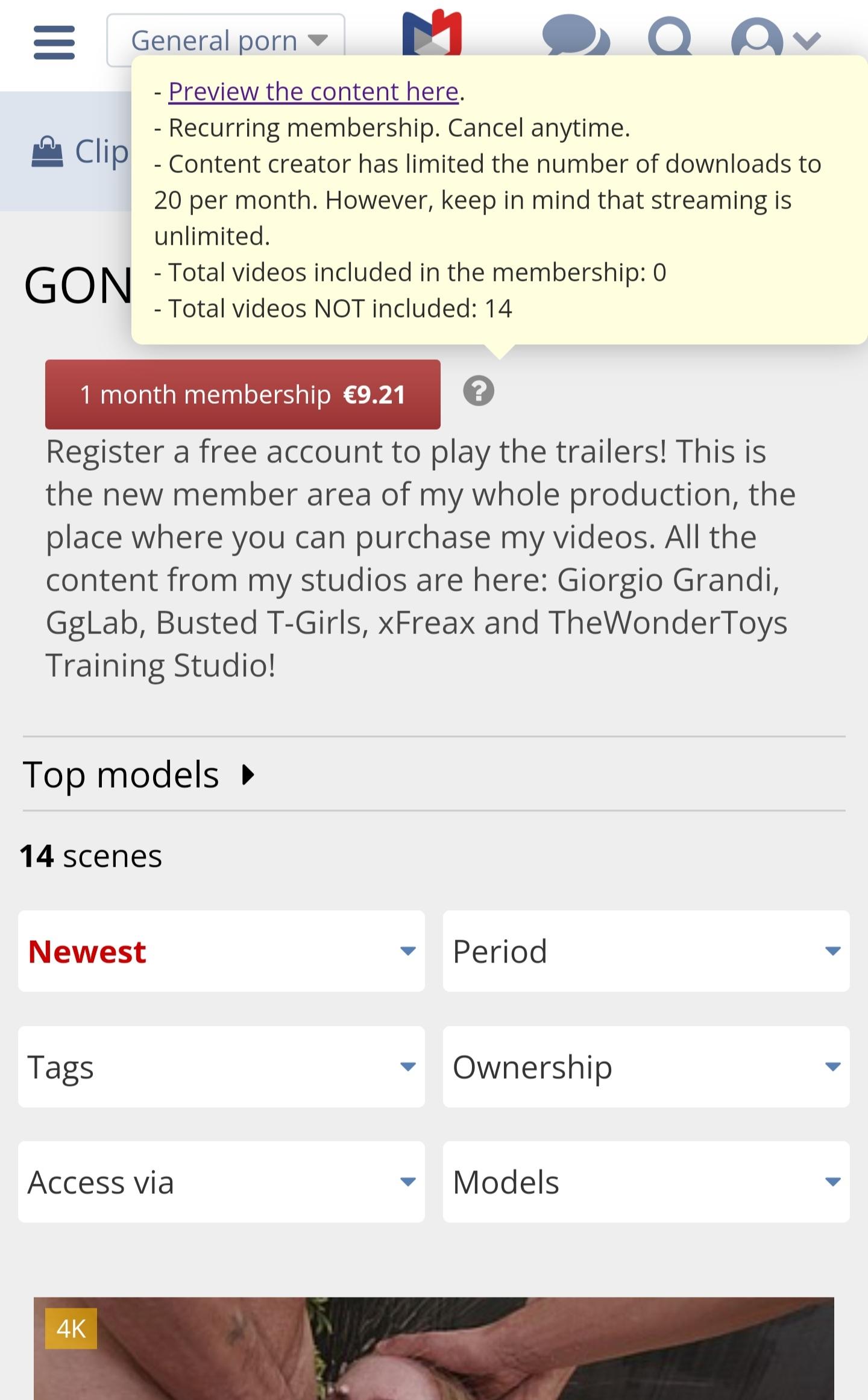
Task: Open the hamburger menu
Action: pos(54,42)
